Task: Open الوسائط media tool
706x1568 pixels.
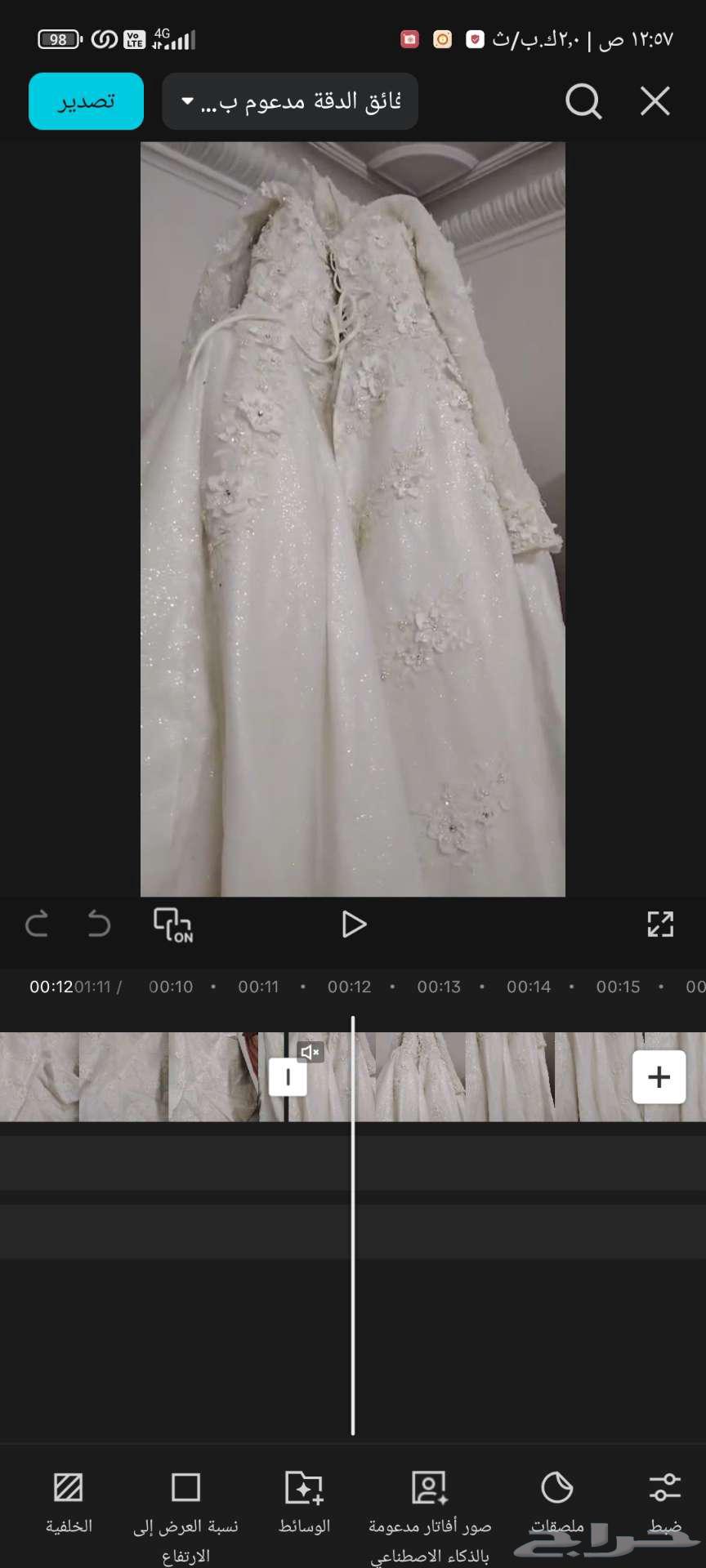Action: click(x=304, y=1503)
